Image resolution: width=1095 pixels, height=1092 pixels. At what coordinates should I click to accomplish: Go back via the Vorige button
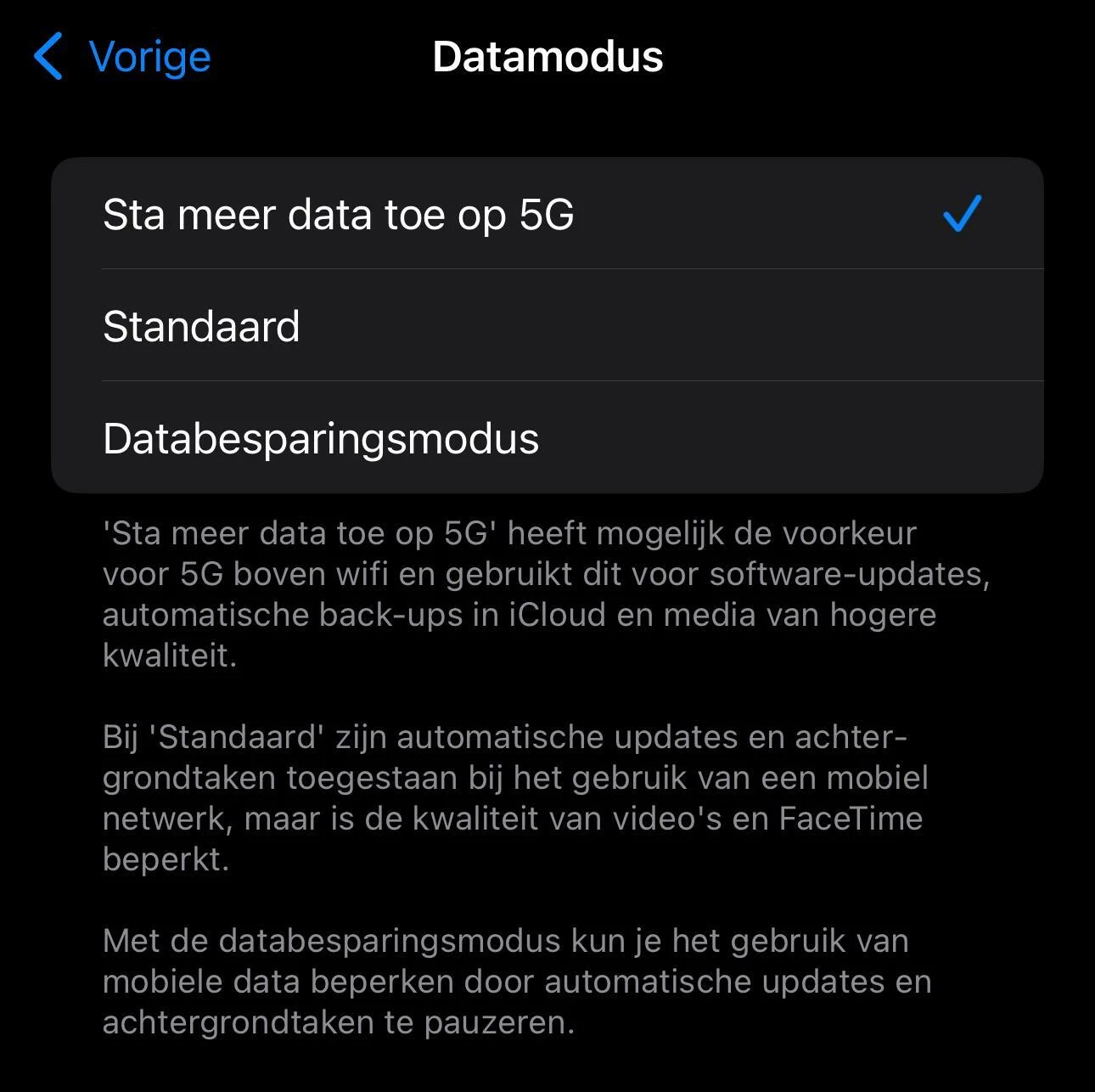click(123, 57)
